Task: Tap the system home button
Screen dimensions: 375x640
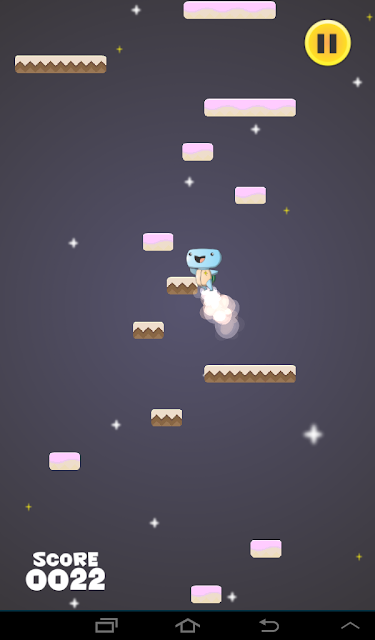Action: [x=188, y=625]
